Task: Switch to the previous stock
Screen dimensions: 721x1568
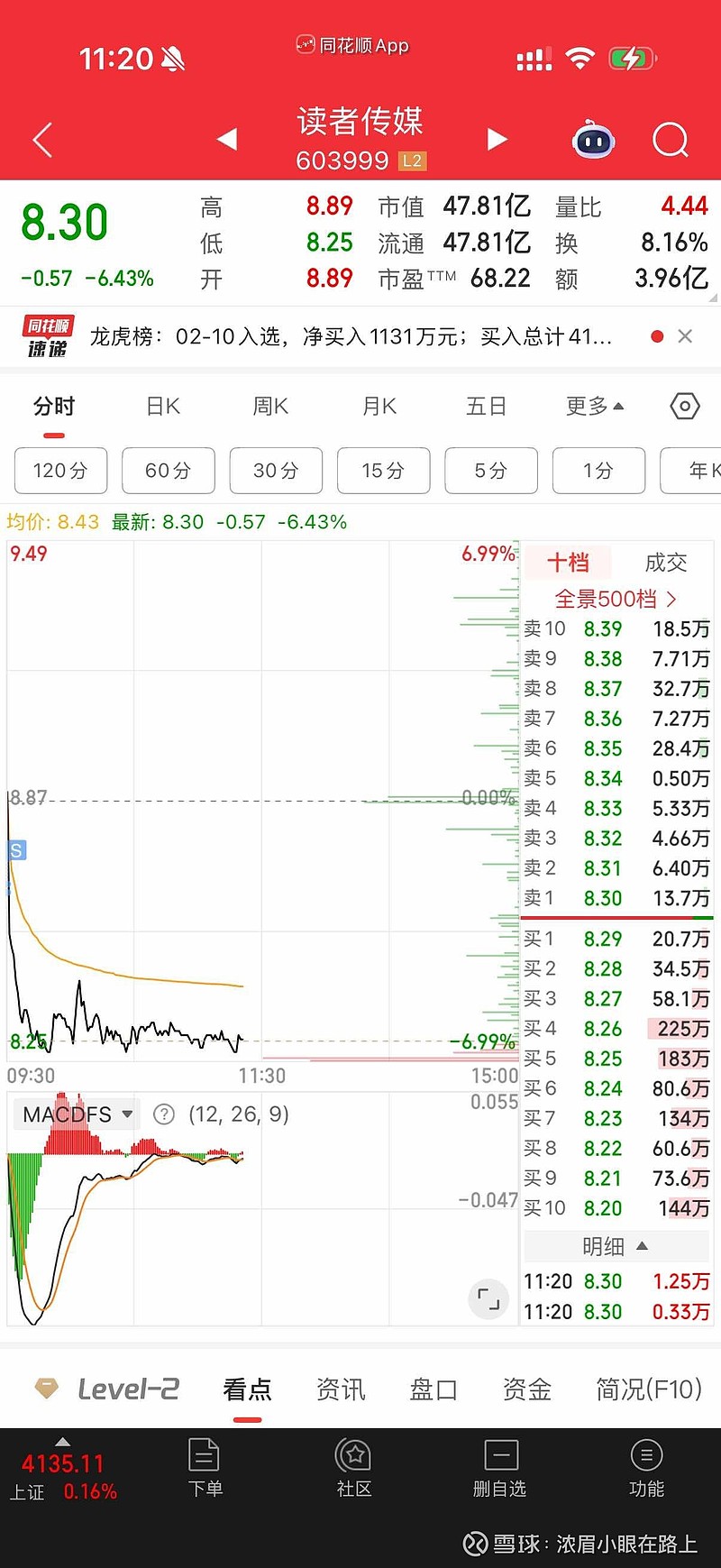Action: (227, 139)
